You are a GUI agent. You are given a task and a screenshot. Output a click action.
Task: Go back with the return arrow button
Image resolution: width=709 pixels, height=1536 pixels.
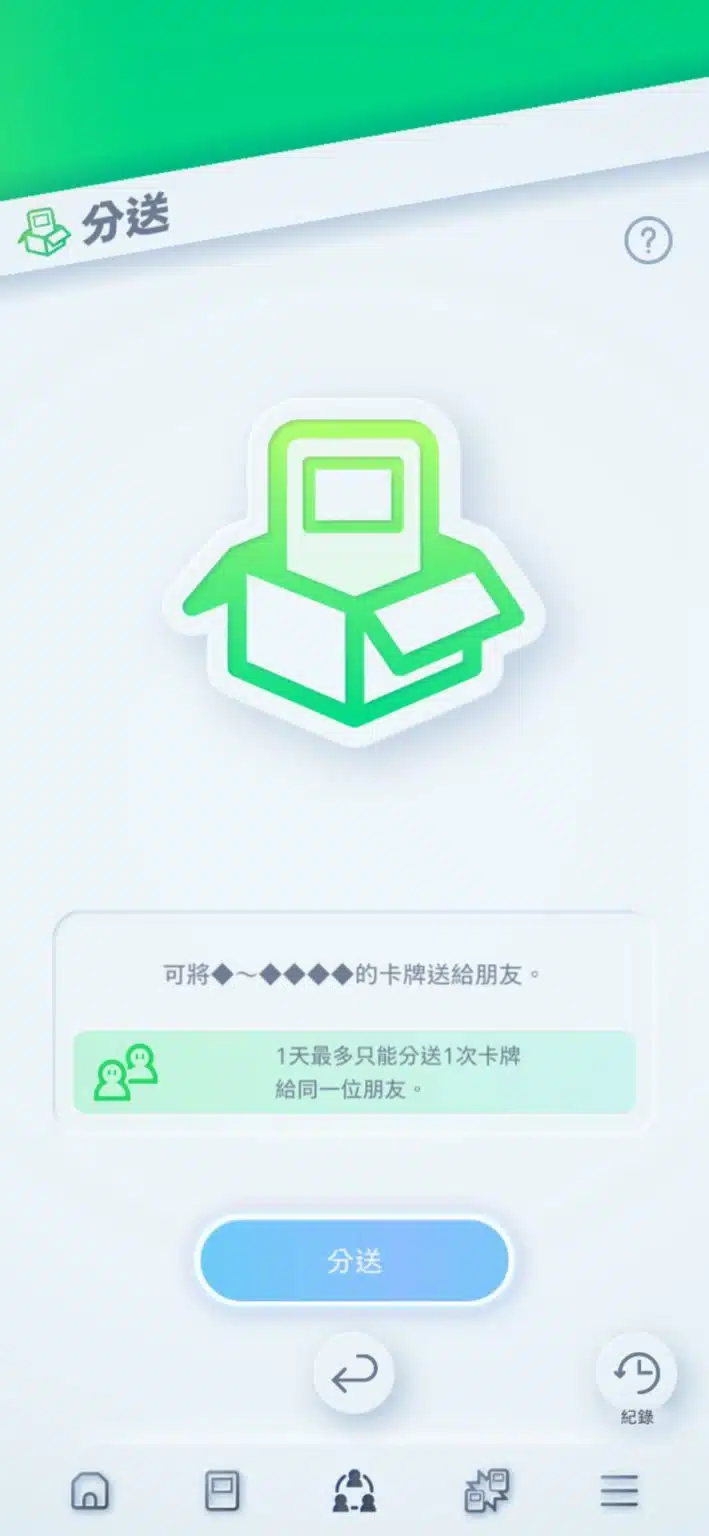click(x=354, y=1375)
